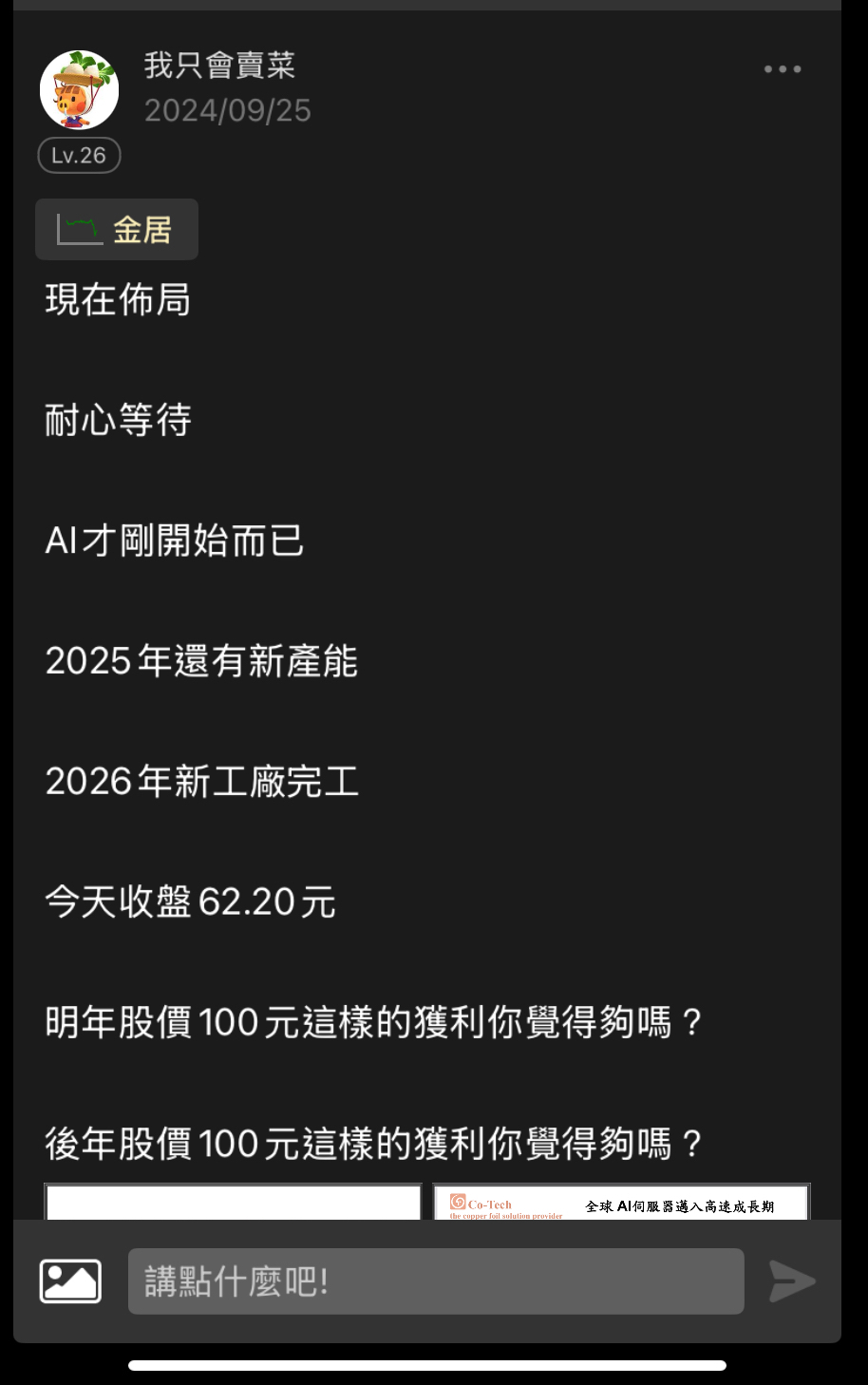View the author name 我只會賣菜
The width and height of the screenshot is (868, 1385).
(x=219, y=66)
